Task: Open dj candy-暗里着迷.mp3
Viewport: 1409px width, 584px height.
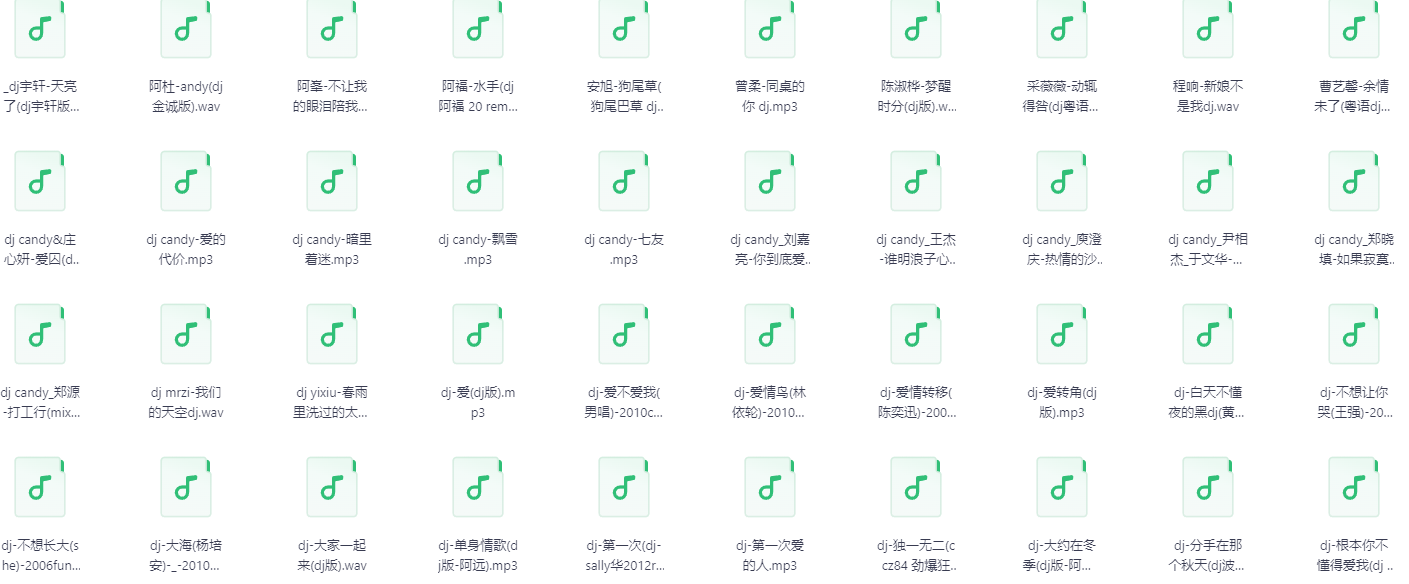Action: tap(332, 182)
